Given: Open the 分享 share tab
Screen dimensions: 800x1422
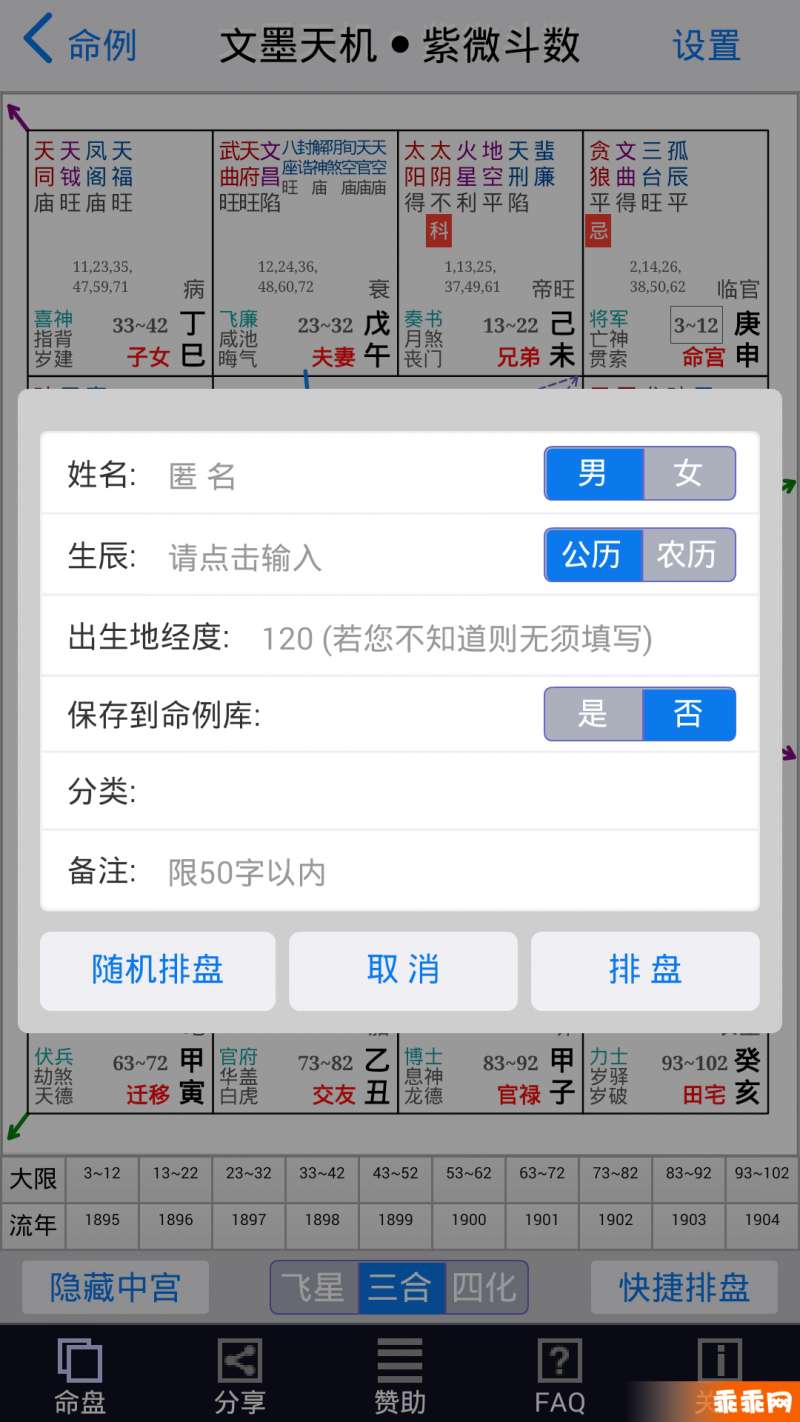Looking at the screenshot, I should 240,1376.
